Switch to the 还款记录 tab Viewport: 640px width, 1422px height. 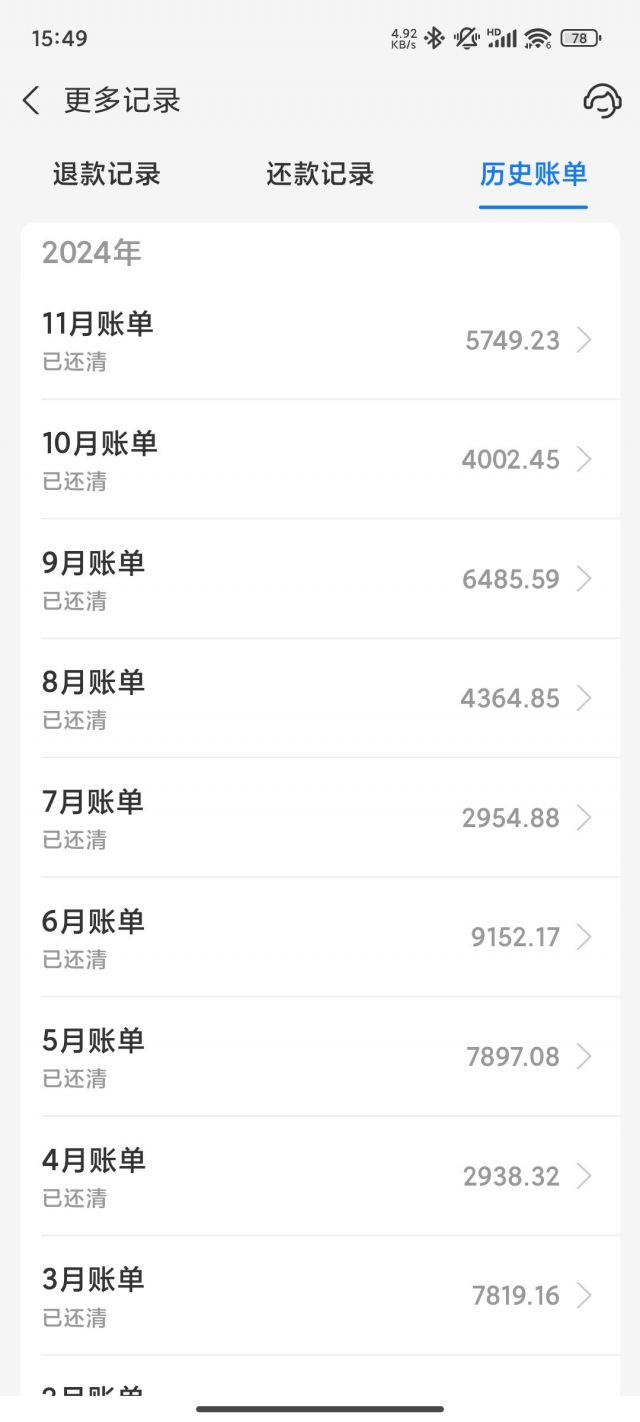point(320,174)
